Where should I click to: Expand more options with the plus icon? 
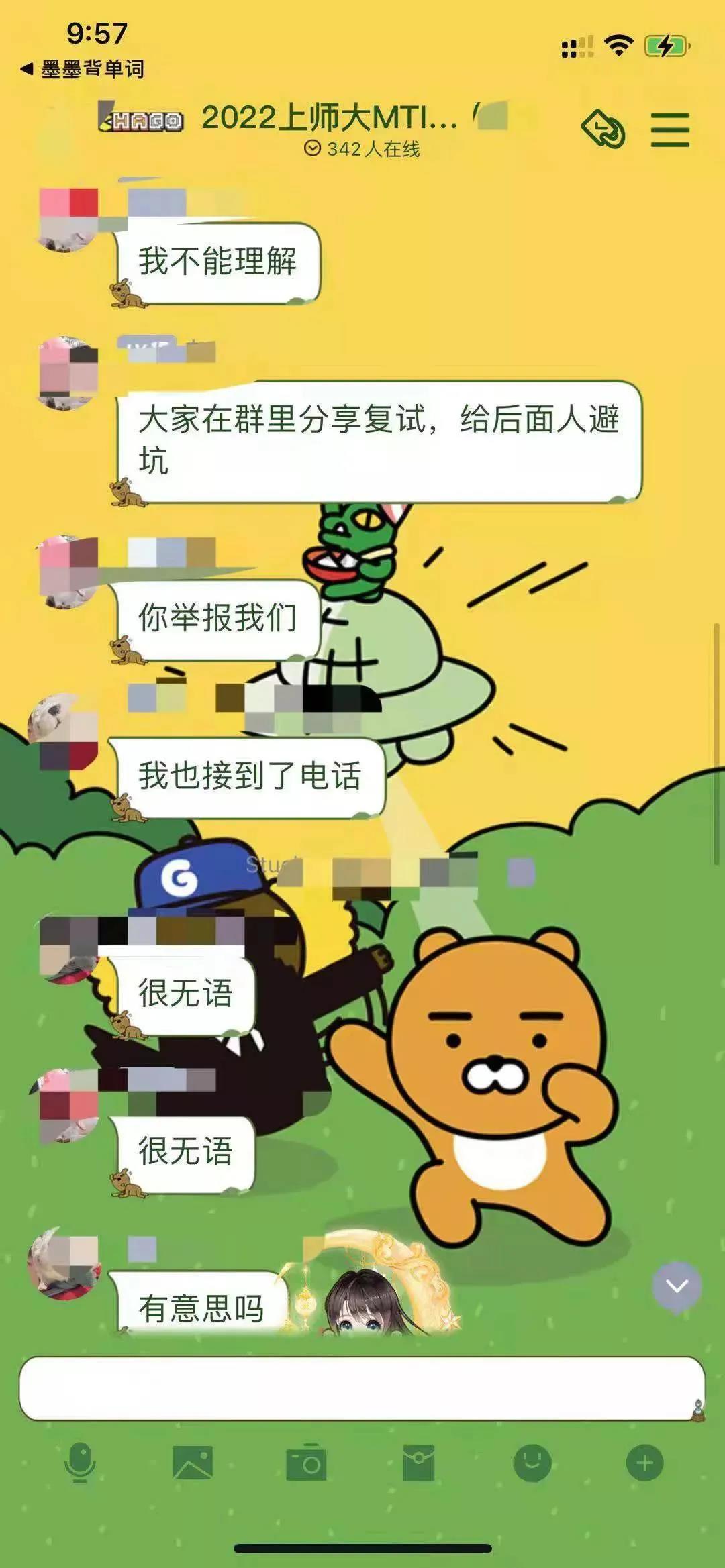(644, 1463)
